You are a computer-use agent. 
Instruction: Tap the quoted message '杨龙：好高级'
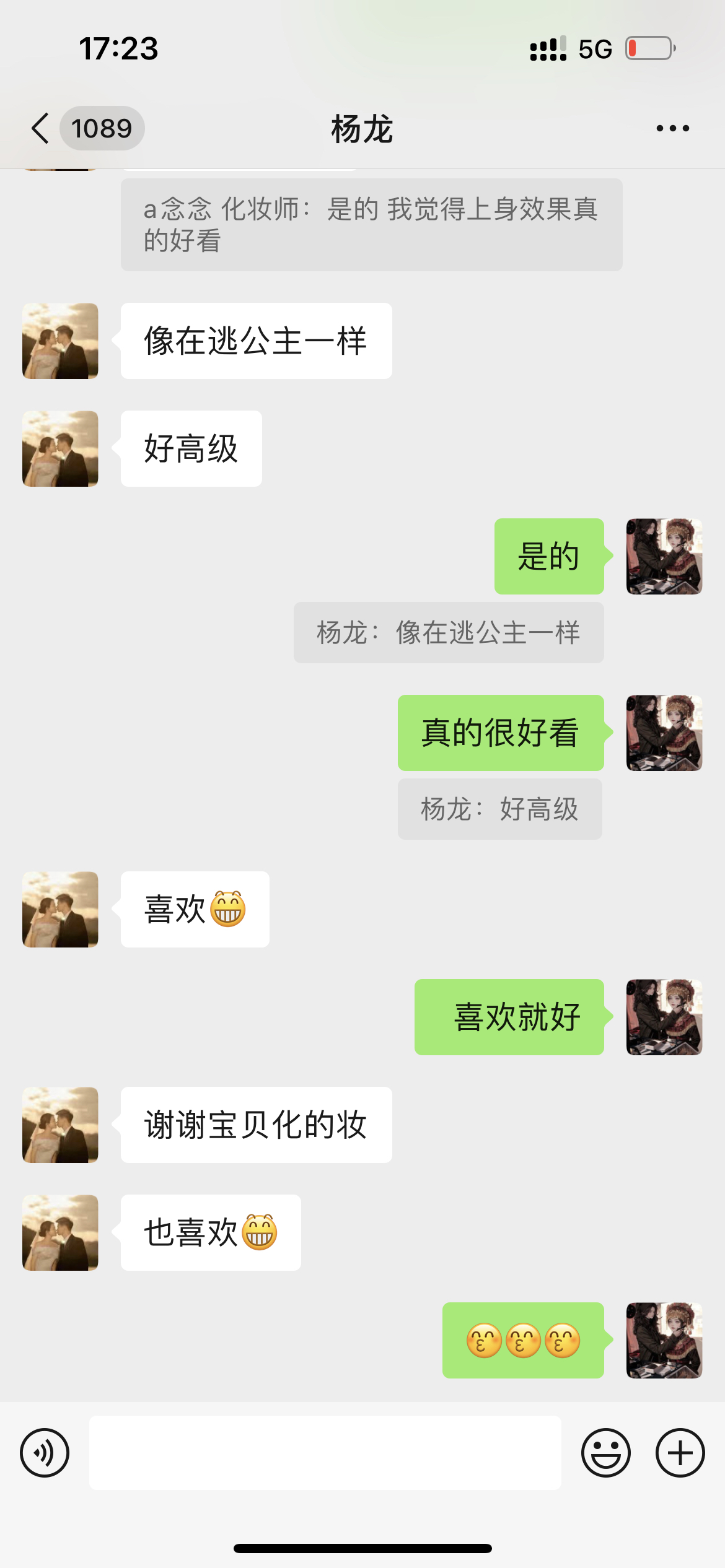[500, 809]
